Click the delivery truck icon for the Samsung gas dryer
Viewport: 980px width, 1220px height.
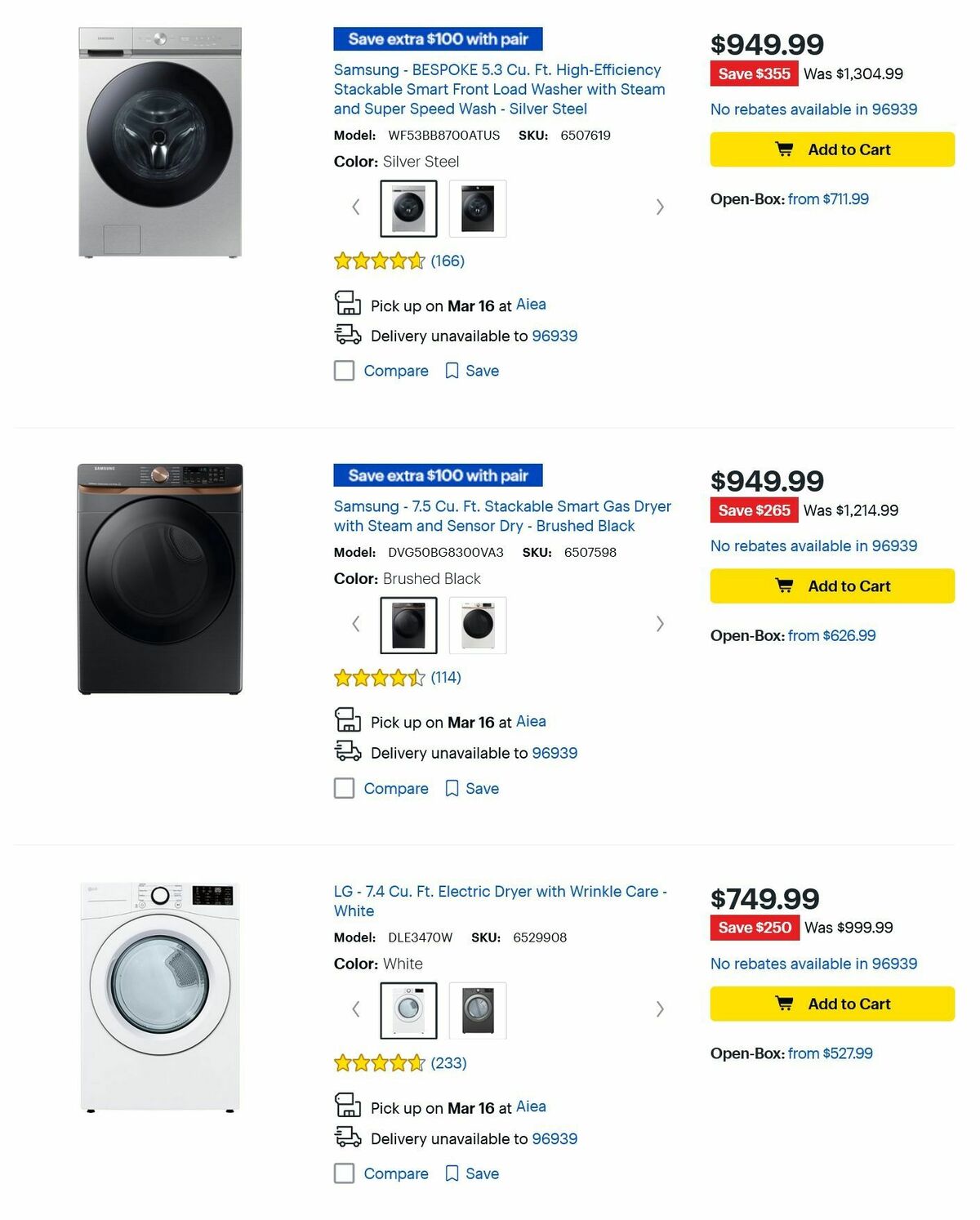pos(348,752)
